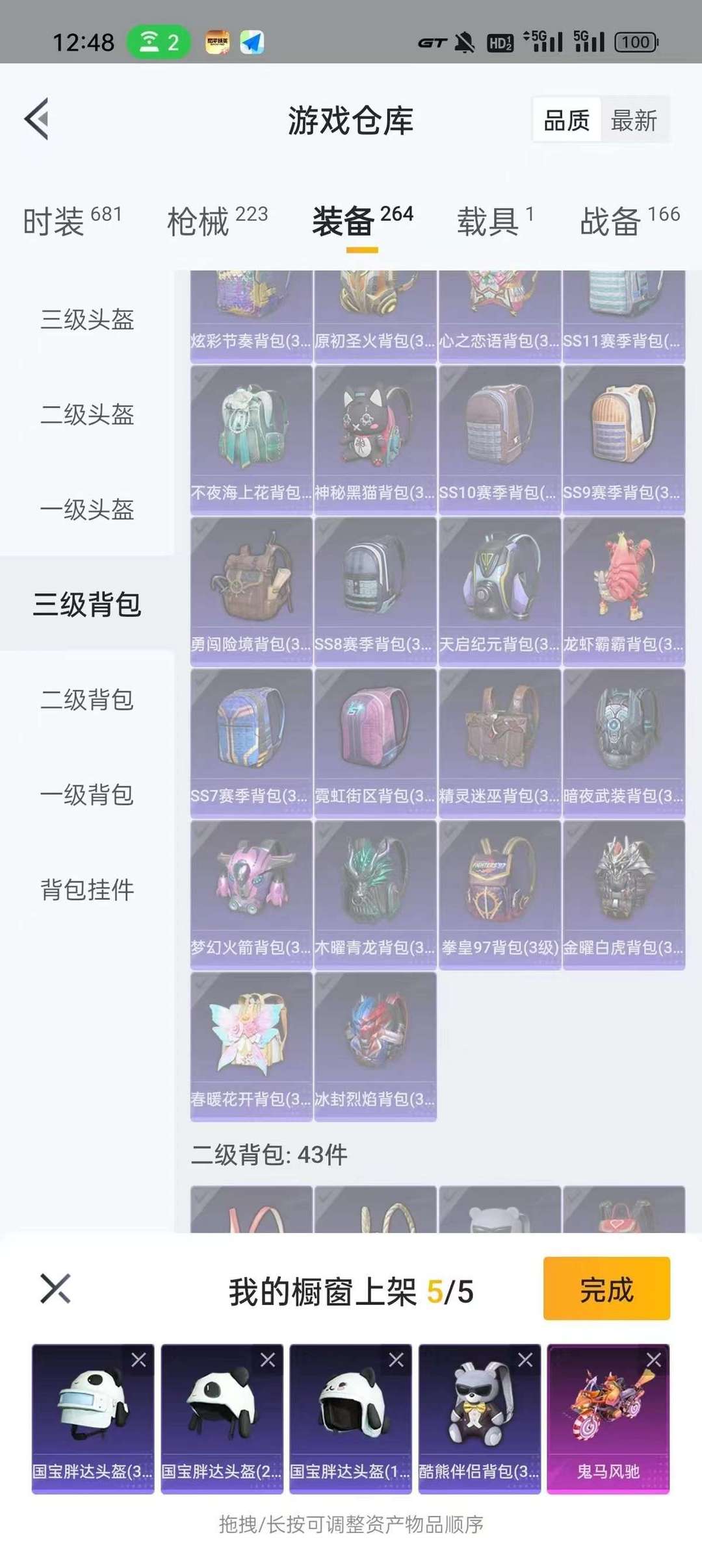Choose the 拳皇97背包(3级) item
Image resolution: width=702 pixels, height=1568 pixels.
coord(499,895)
